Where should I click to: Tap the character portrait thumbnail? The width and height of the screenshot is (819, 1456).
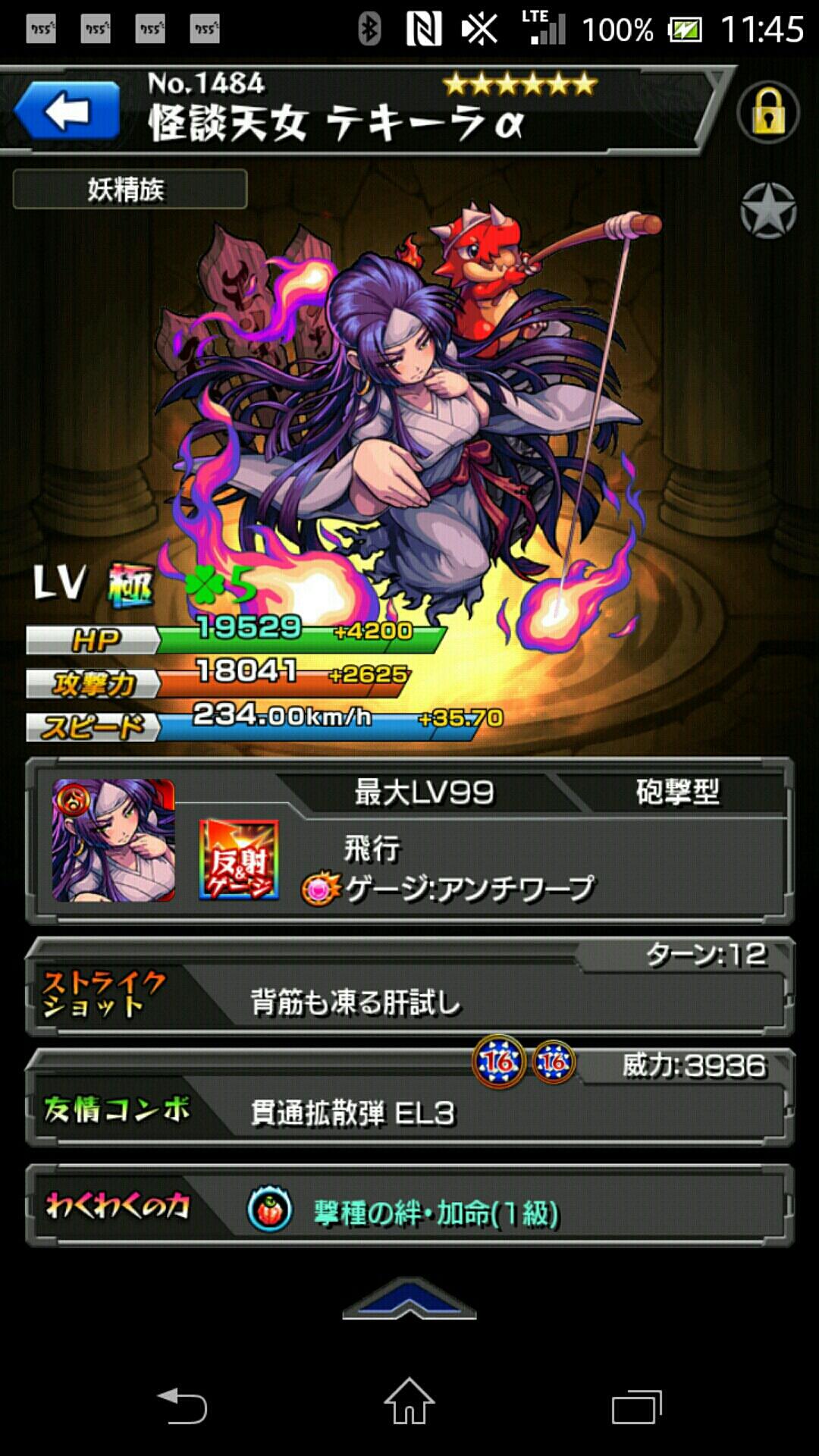114,840
